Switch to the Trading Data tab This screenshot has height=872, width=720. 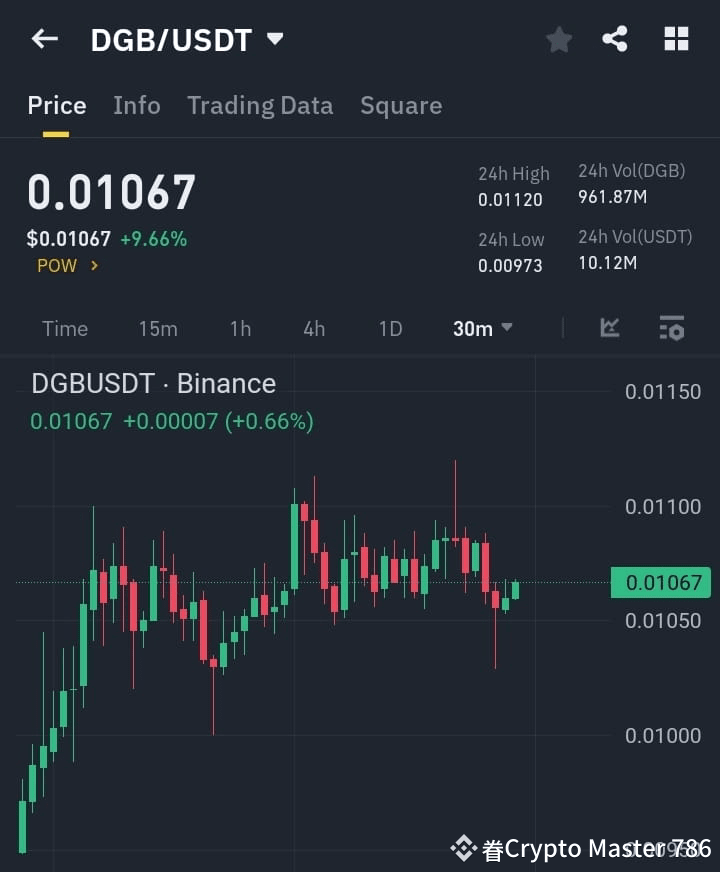coord(260,105)
